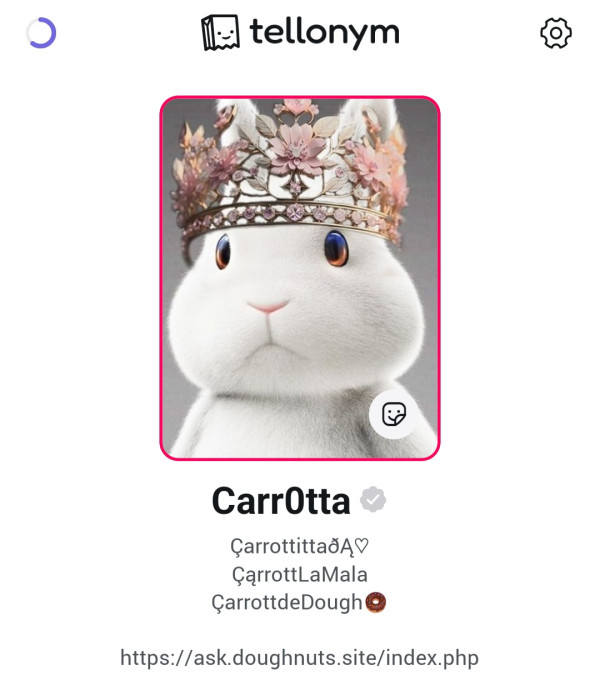Tap the sticker icon on the profile picture
Viewport: 600px width, 685px height.
394,414
